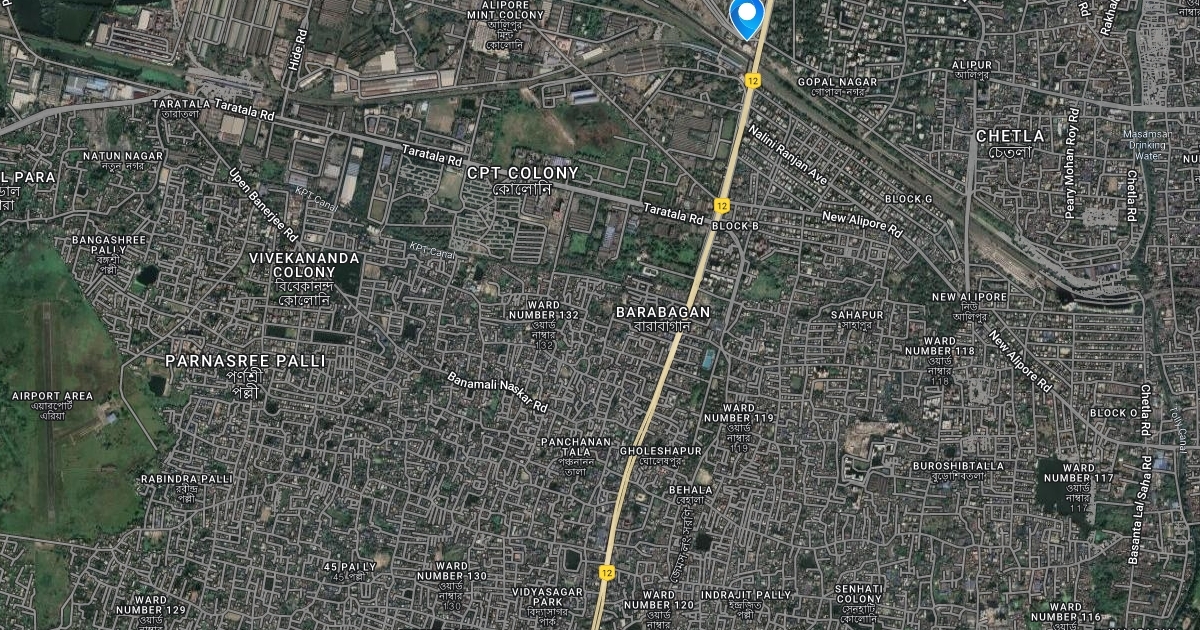The width and height of the screenshot is (1200, 630).
Task: Tap the blue location pin marker
Action: tap(746, 15)
